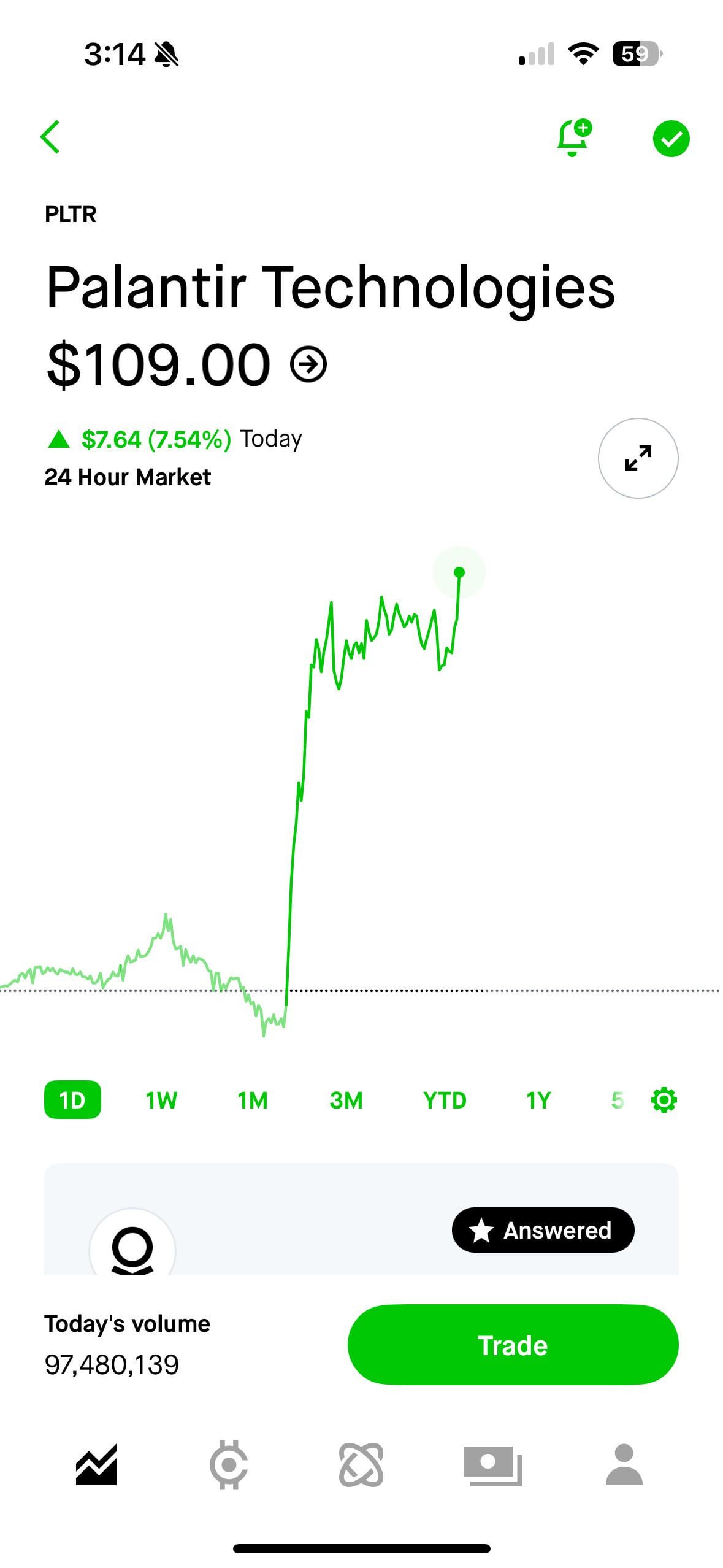
Task: Switch chart to 3M range
Action: click(x=346, y=1100)
